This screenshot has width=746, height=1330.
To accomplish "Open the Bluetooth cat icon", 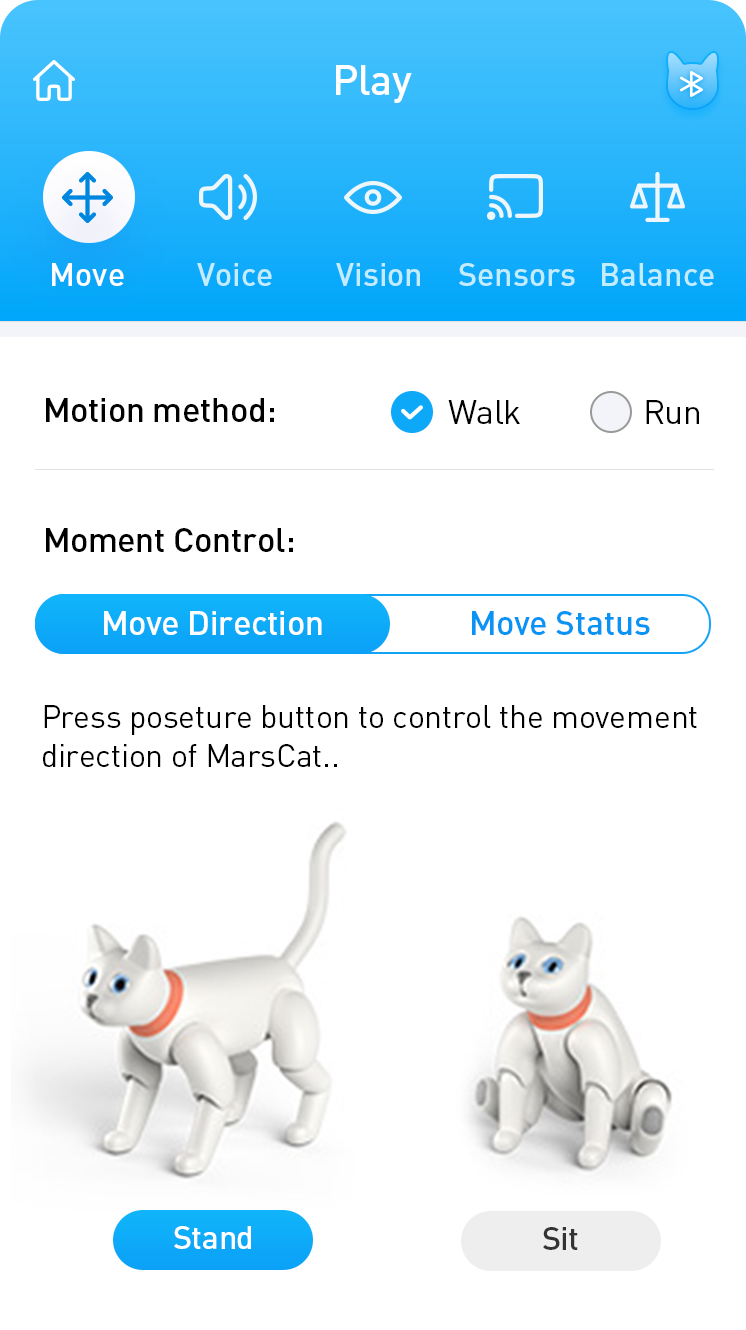I will point(692,82).
